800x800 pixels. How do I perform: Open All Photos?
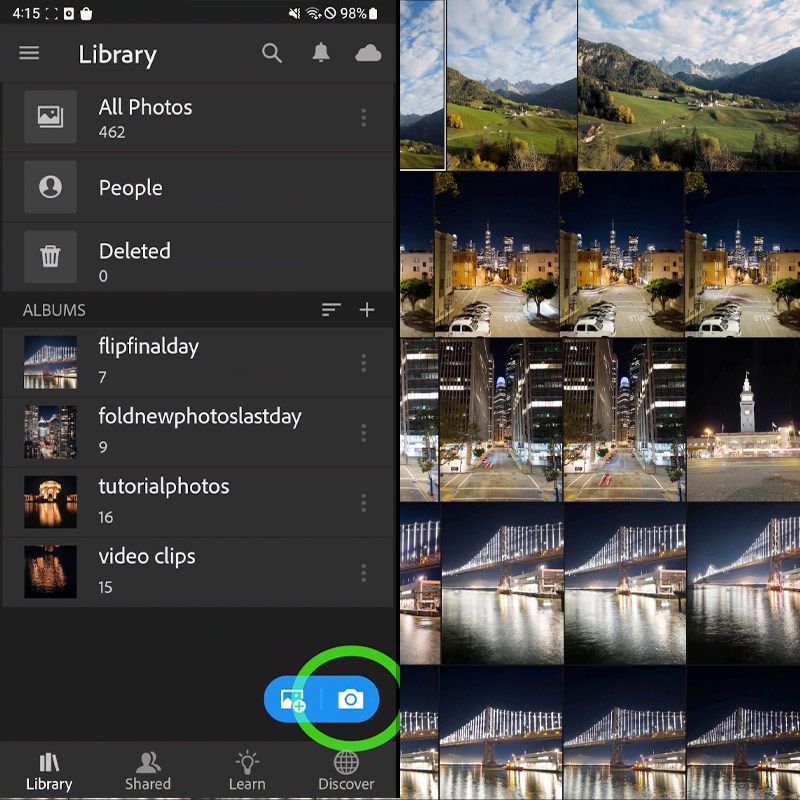pyautogui.click(x=198, y=117)
